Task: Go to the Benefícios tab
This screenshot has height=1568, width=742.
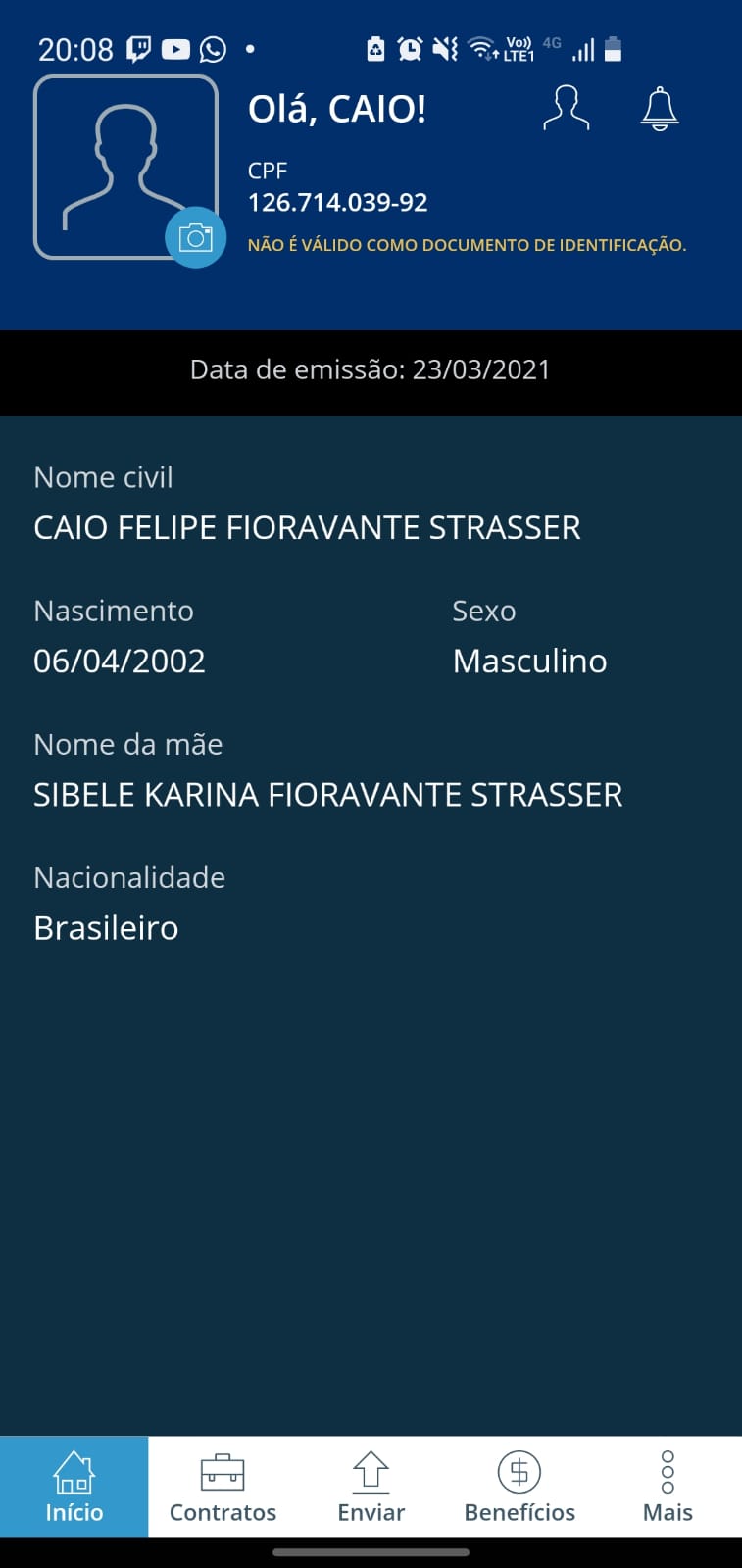Action: click(x=519, y=1487)
